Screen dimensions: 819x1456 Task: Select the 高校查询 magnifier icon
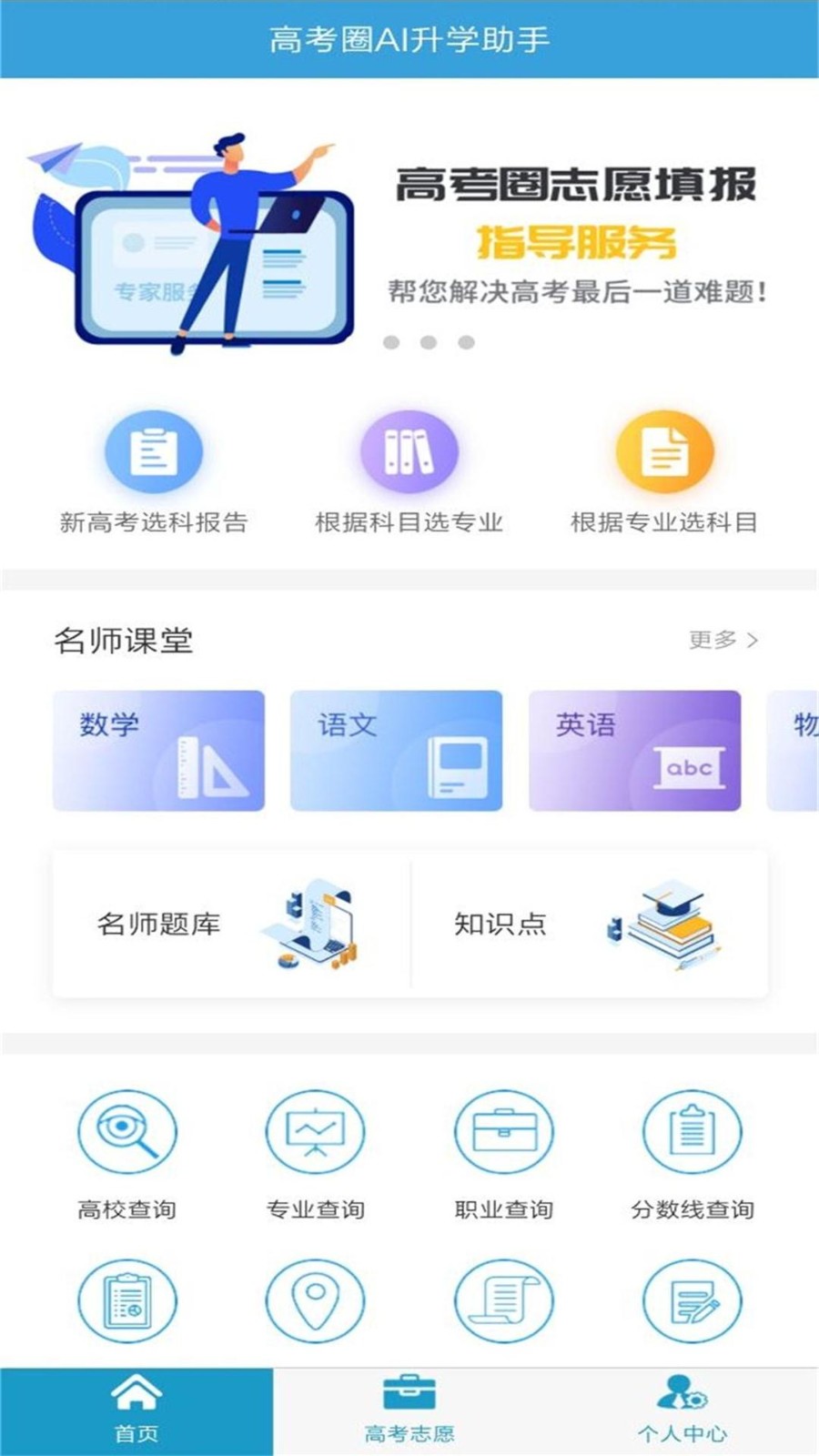coord(127,1131)
